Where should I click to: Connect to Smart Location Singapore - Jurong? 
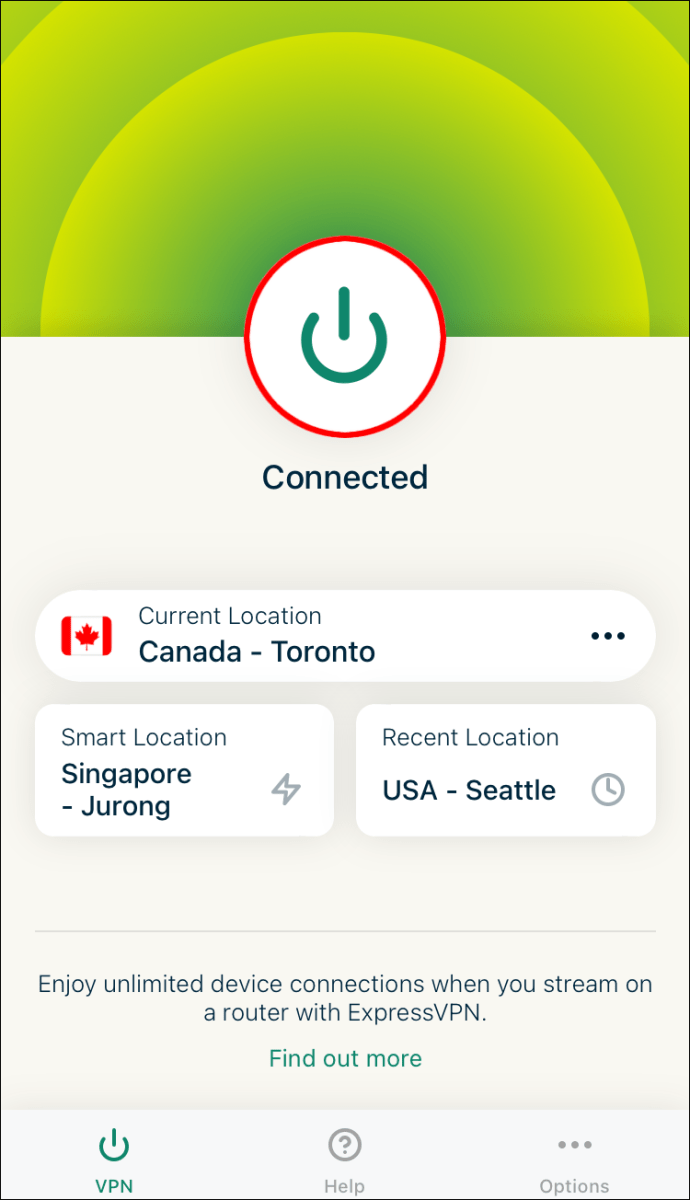point(184,770)
